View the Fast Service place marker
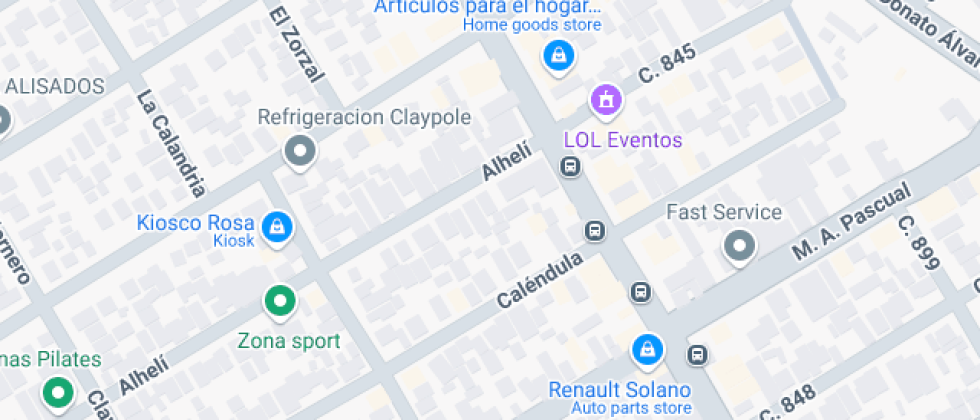 (739, 245)
